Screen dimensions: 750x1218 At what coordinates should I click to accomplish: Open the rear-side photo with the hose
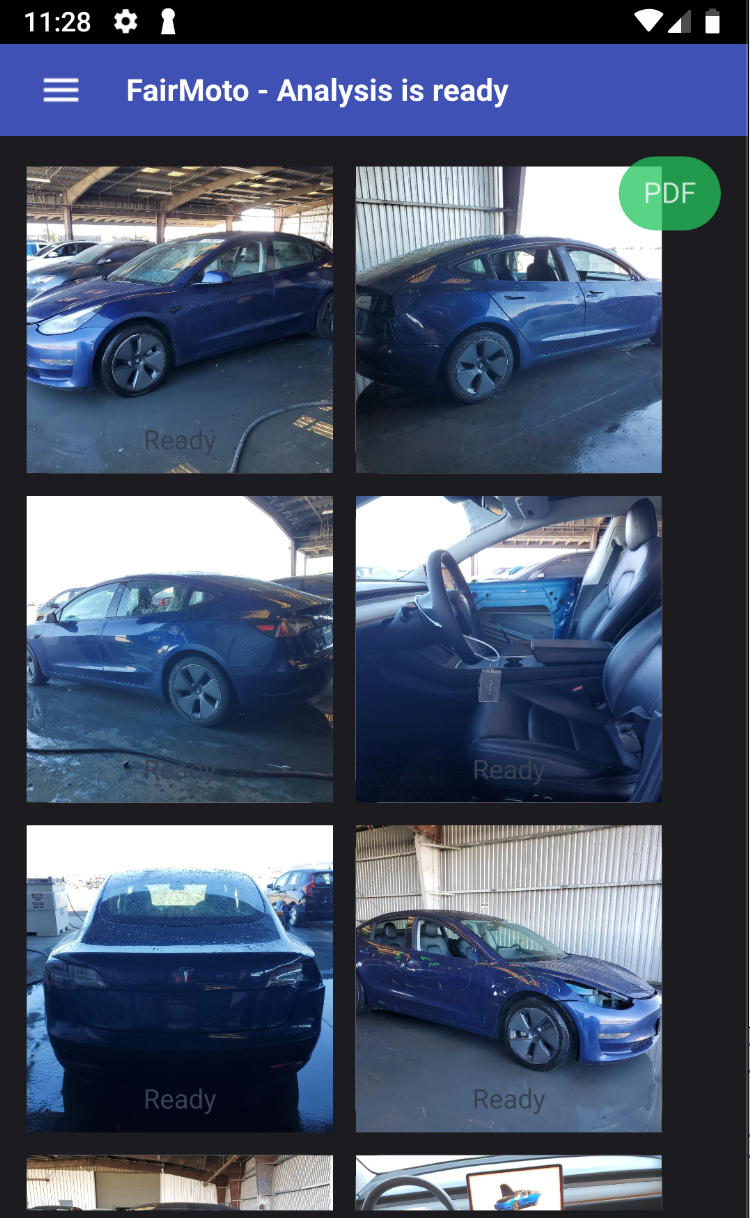coord(179,649)
